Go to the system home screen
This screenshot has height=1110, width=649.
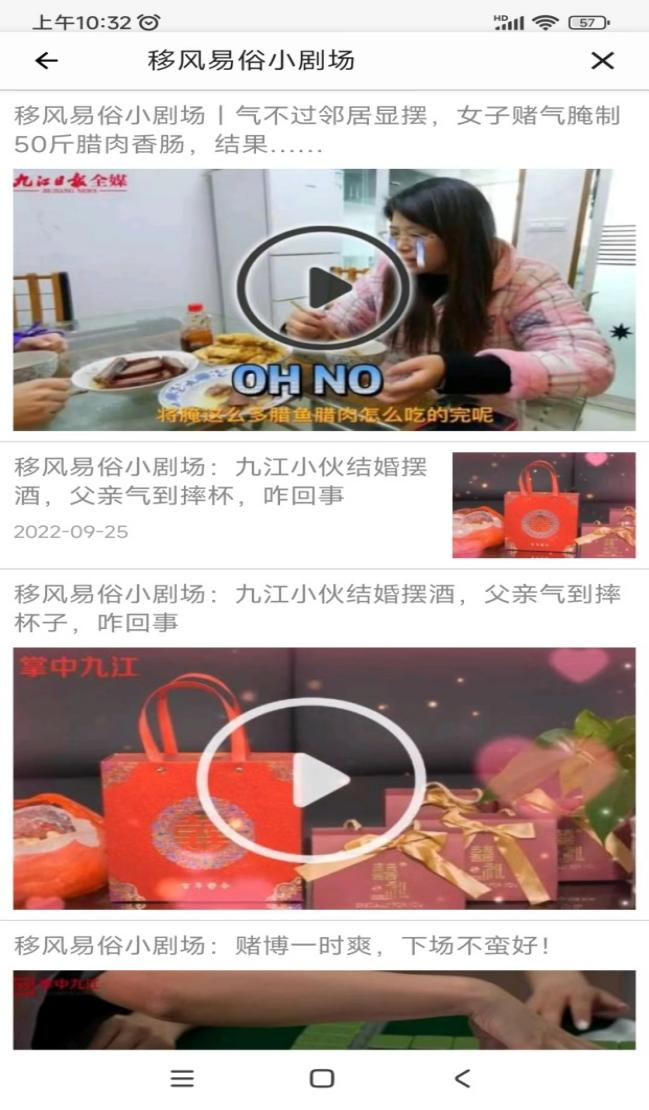[x=322, y=1078]
